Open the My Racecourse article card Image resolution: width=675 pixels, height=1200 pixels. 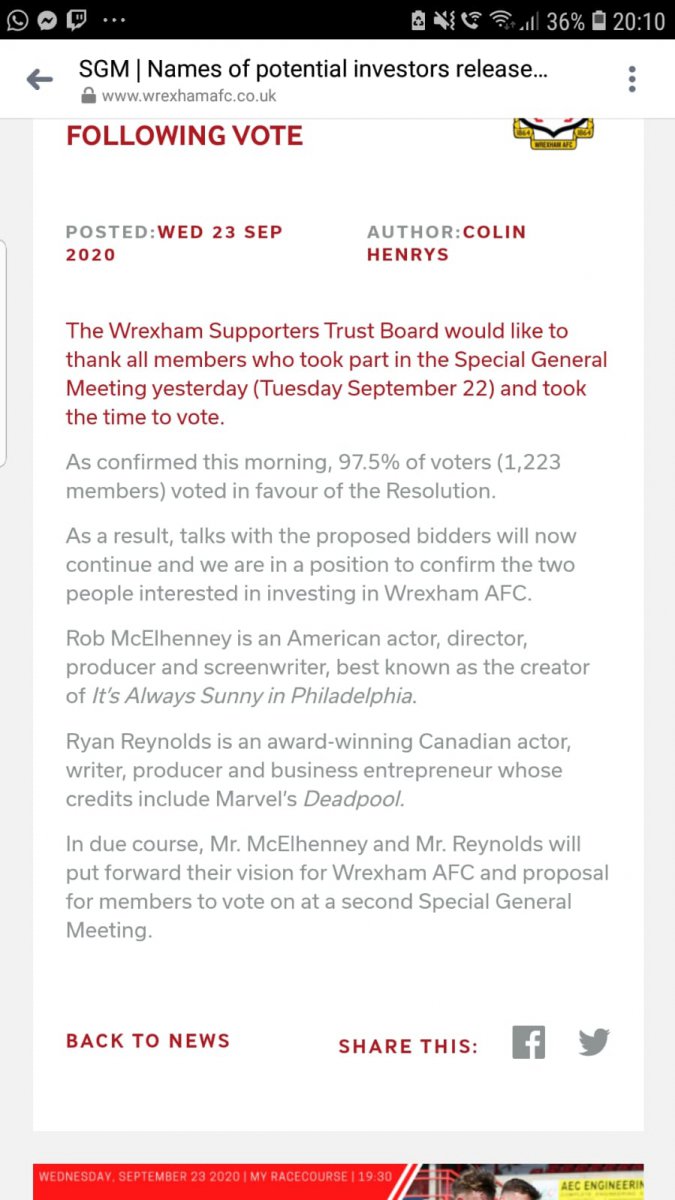[338, 1181]
